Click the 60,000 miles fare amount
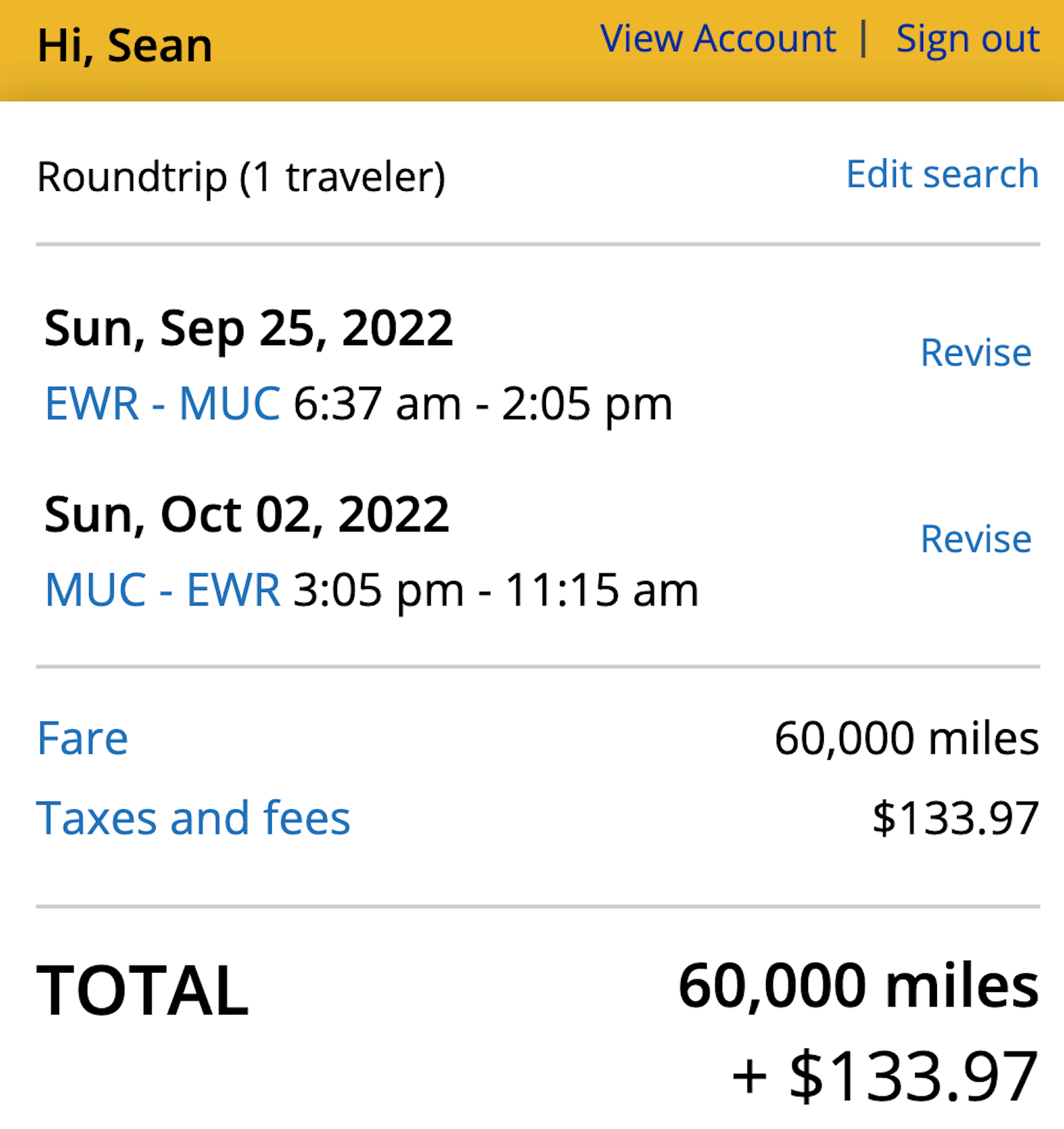This screenshot has width=1064, height=1129. coord(906,737)
